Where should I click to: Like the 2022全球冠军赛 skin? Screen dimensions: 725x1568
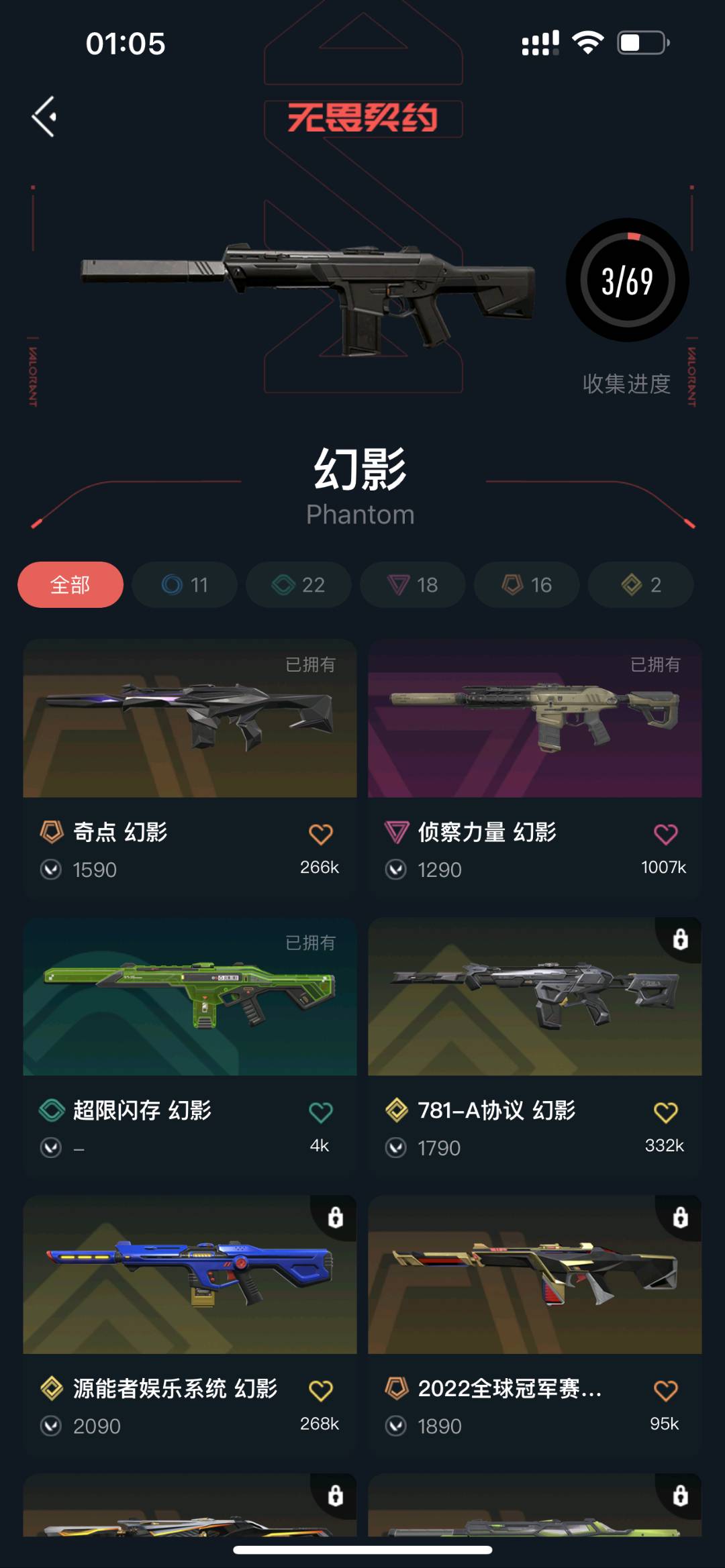pos(666,1390)
